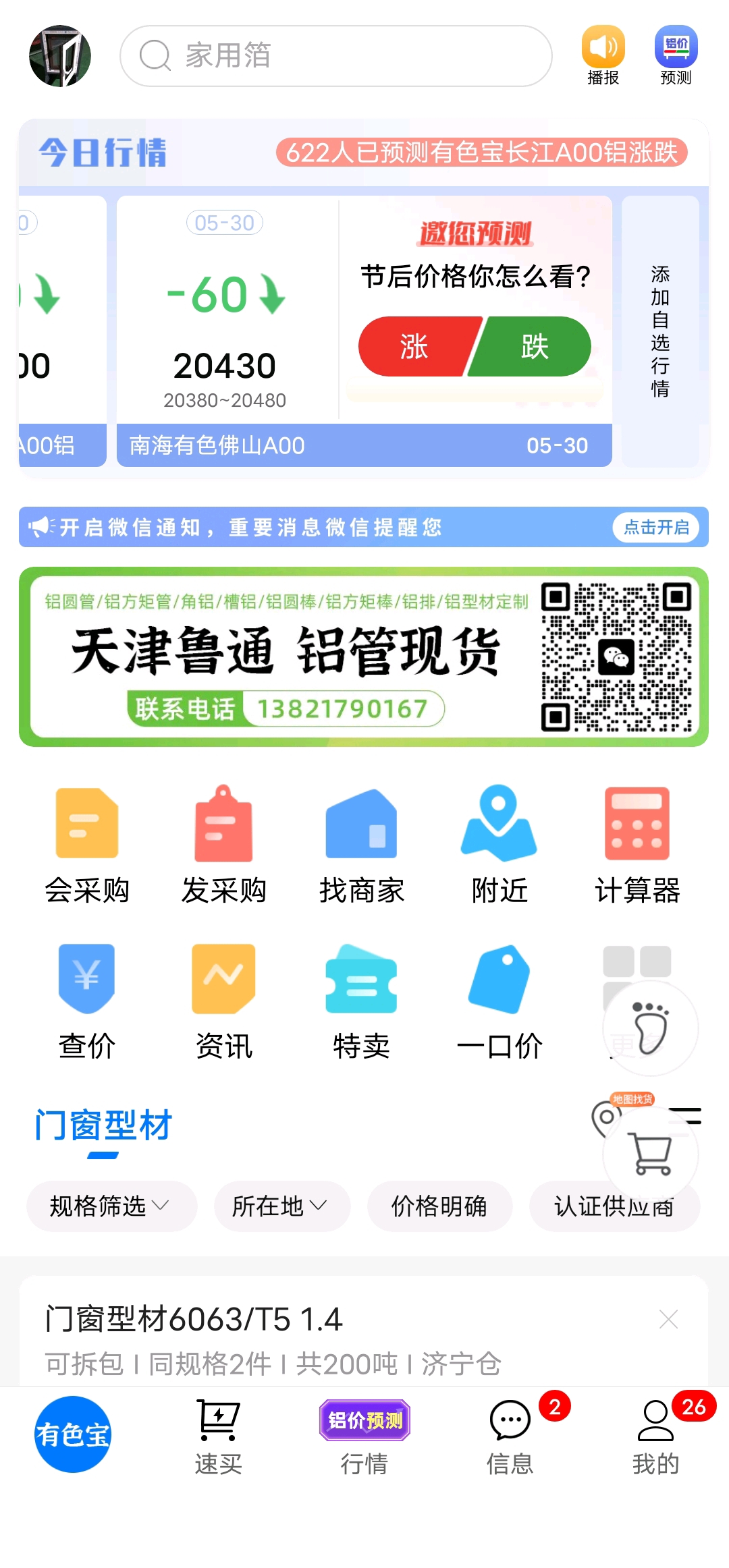Viewport: 729px width, 1568px height.
Task: Open 附近
Action: click(500, 845)
